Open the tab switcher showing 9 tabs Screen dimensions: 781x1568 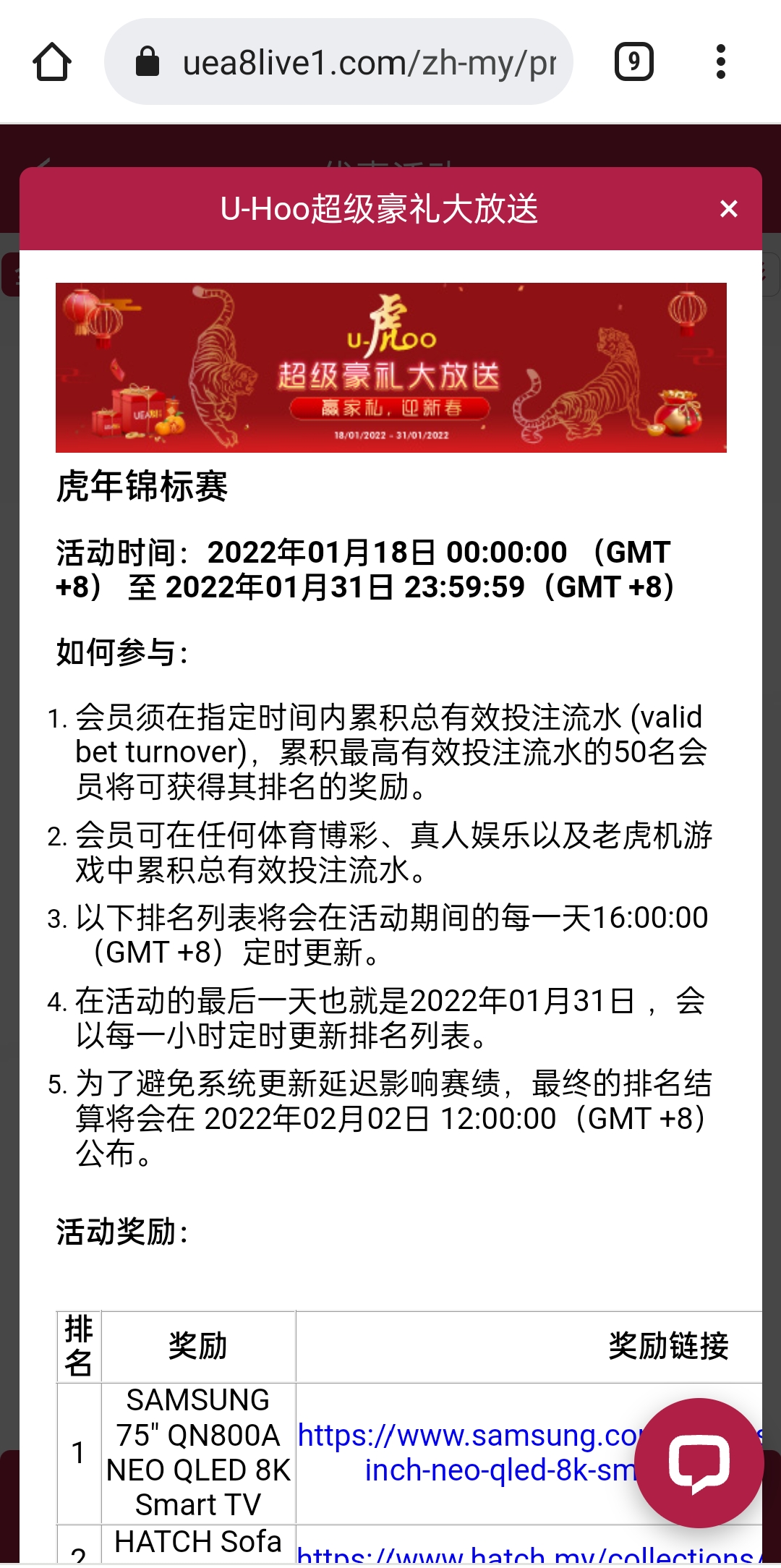point(633,62)
